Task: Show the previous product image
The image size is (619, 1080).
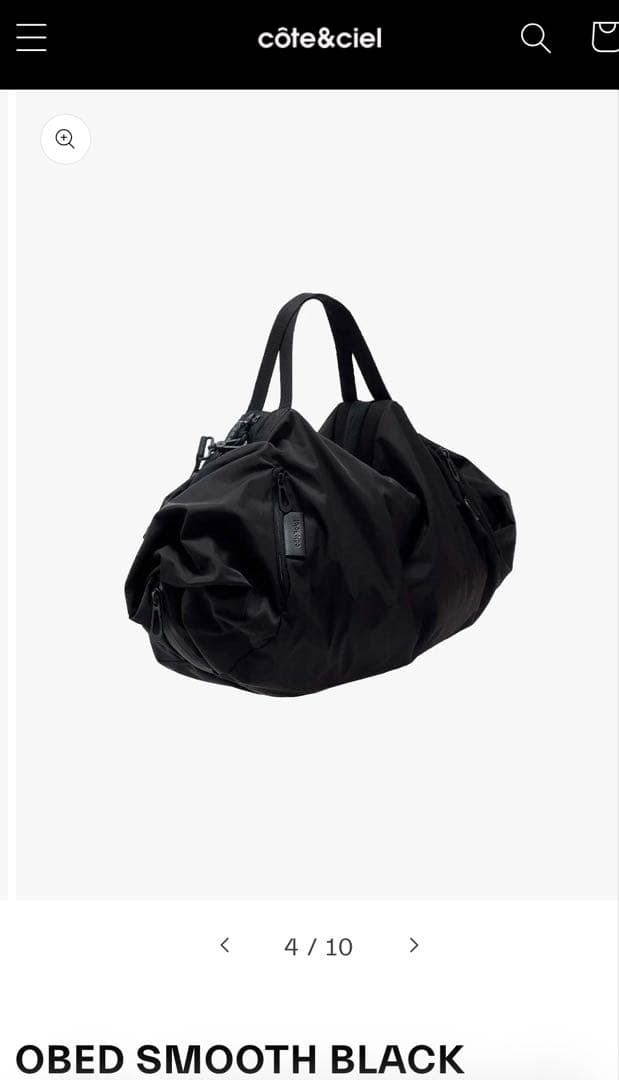Action: click(225, 946)
